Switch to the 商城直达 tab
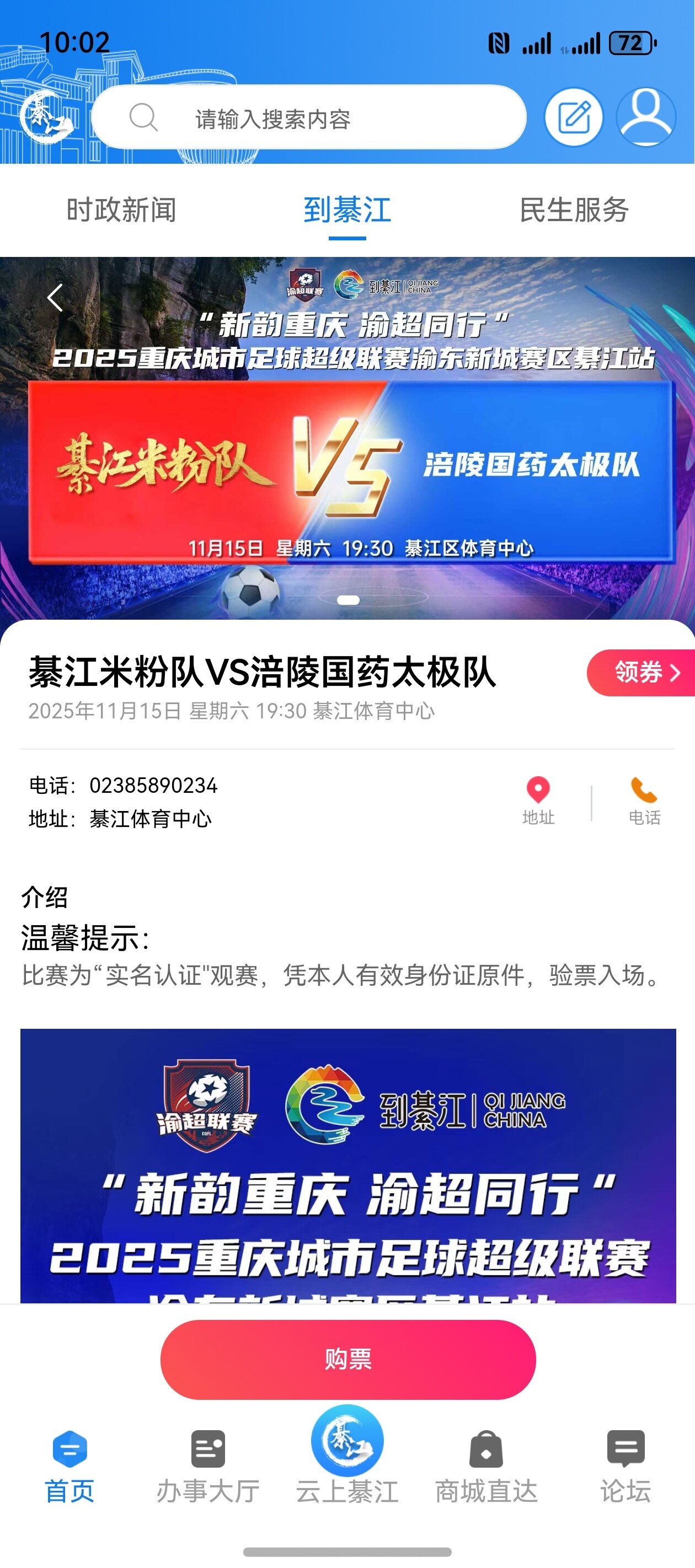The height and width of the screenshot is (1568, 695). tap(486, 1466)
